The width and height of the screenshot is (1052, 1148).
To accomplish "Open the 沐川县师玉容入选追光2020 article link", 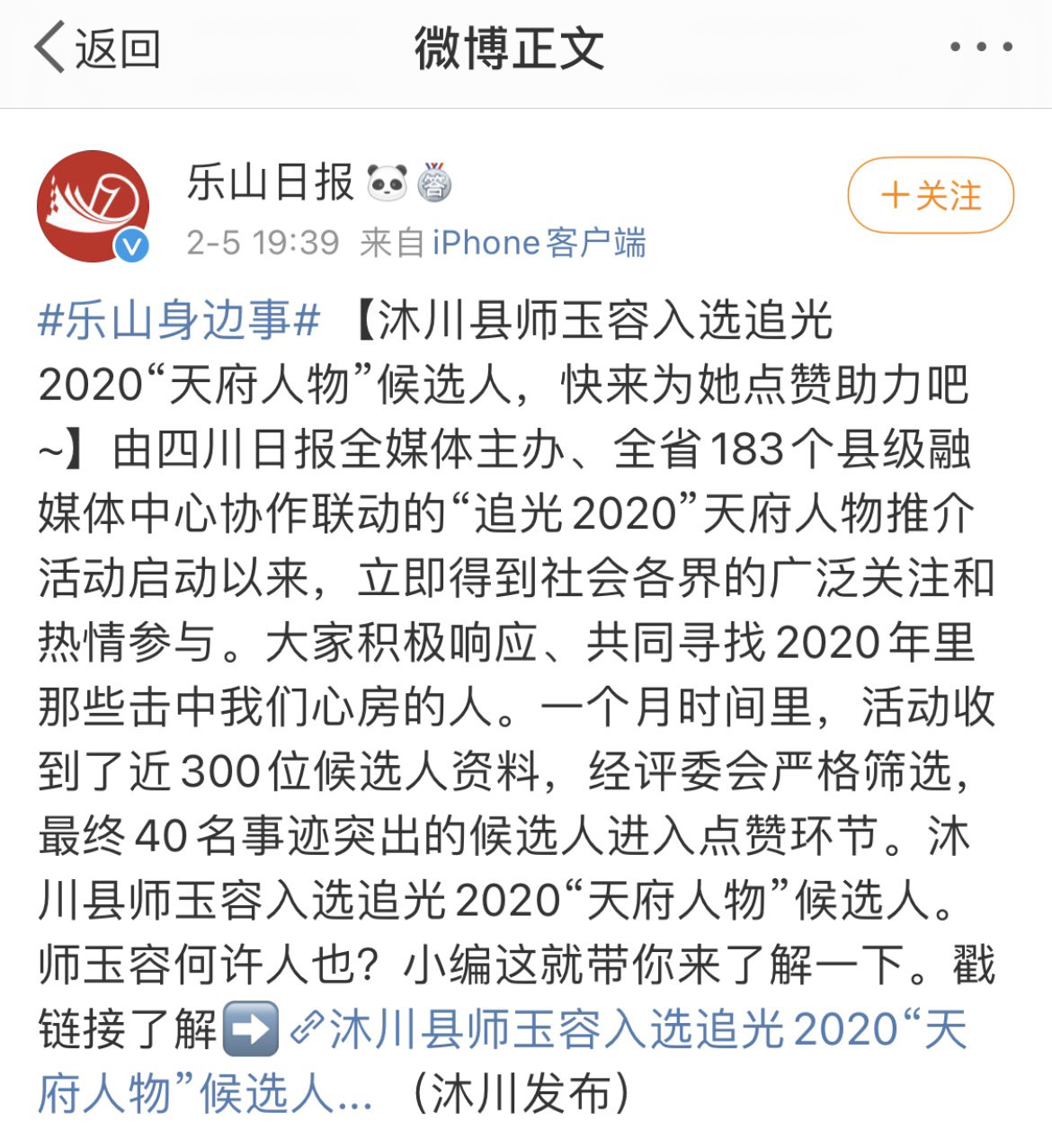I will click(x=629, y=1030).
